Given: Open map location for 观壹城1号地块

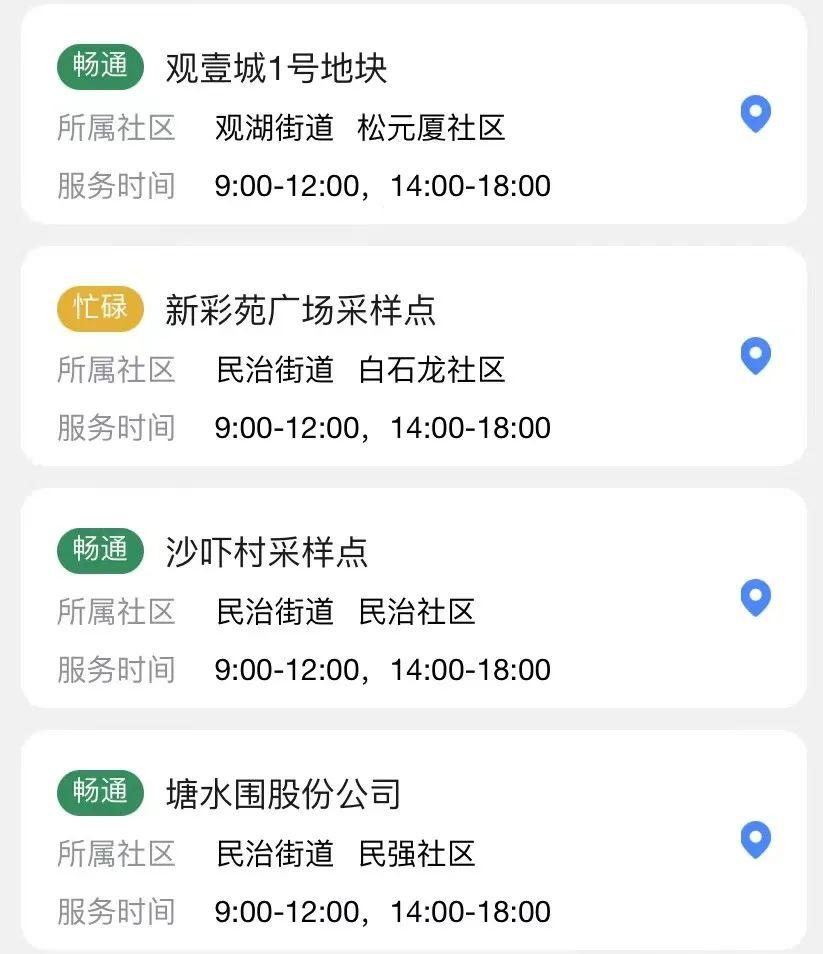Looking at the screenshot, I should 755,114.
